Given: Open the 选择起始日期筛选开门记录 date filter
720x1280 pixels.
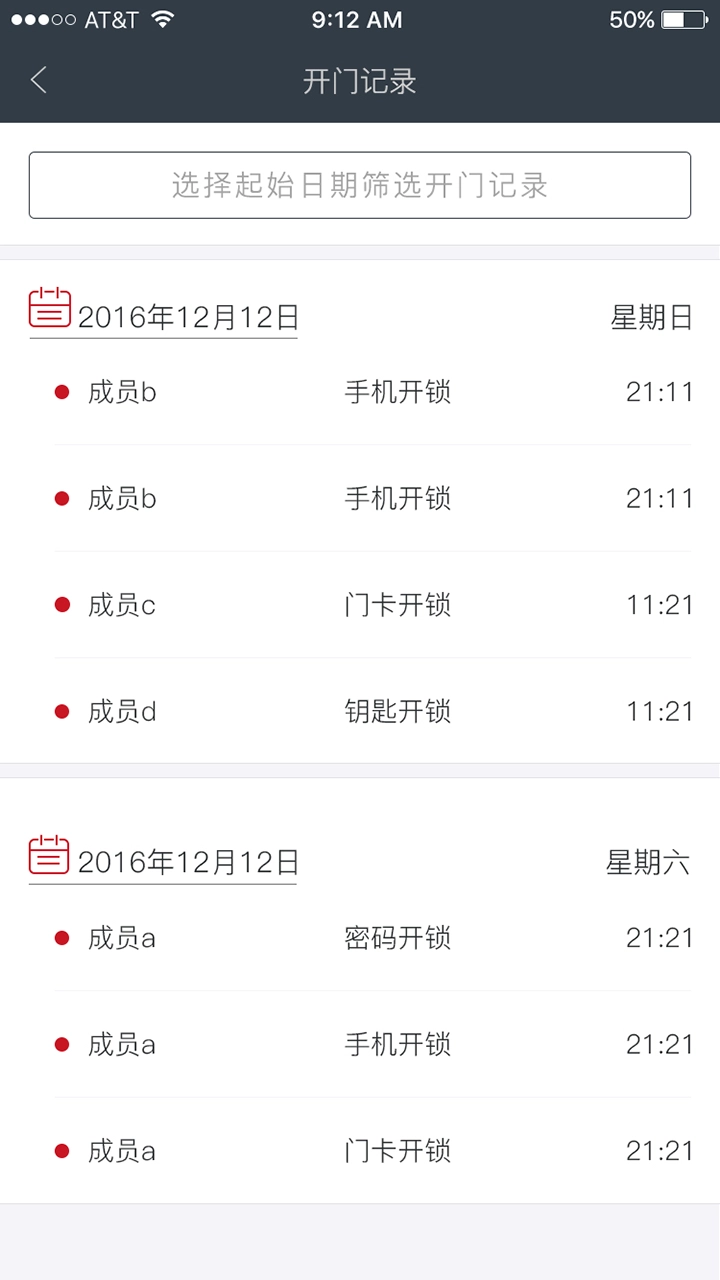Looking at the screenshot, I should click(360, 185).
